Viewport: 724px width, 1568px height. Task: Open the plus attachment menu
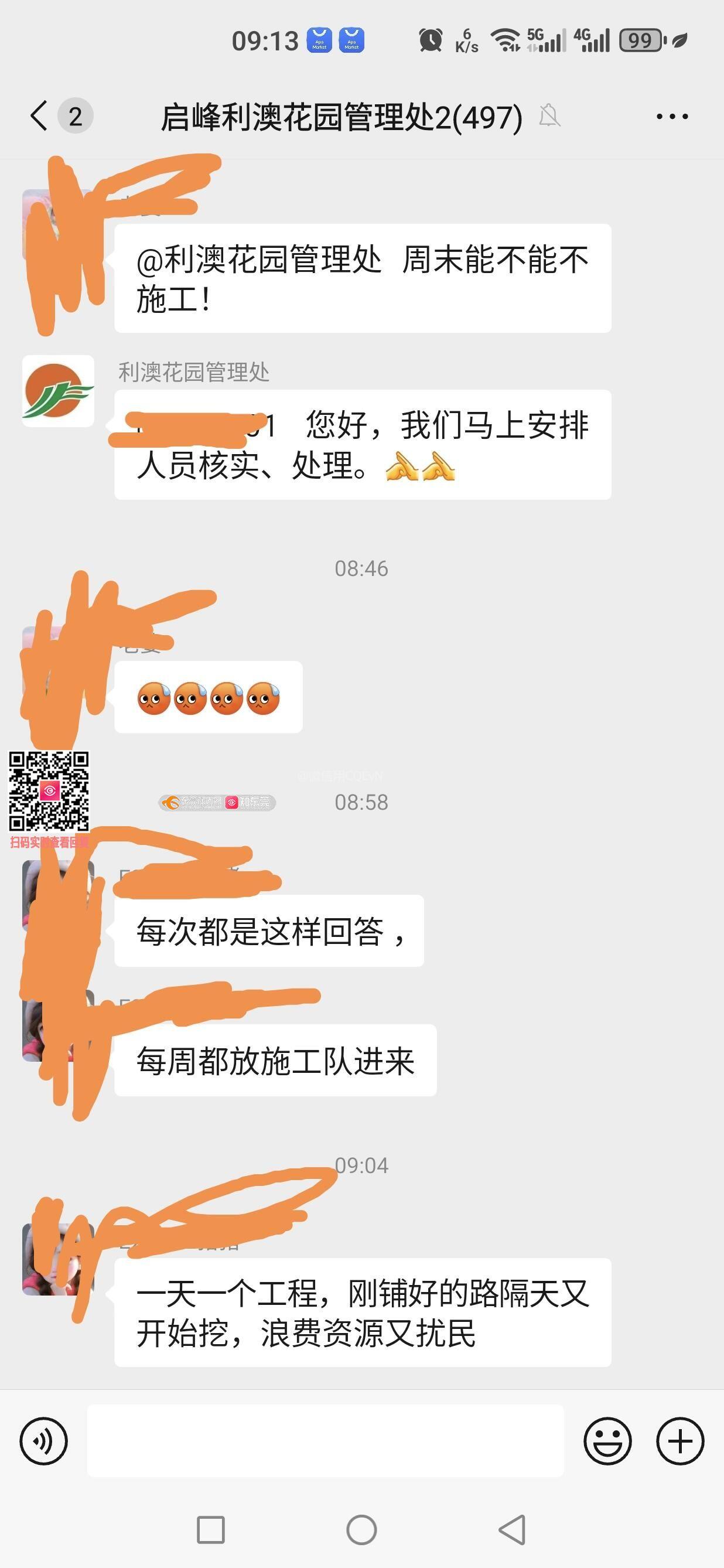680,1441
